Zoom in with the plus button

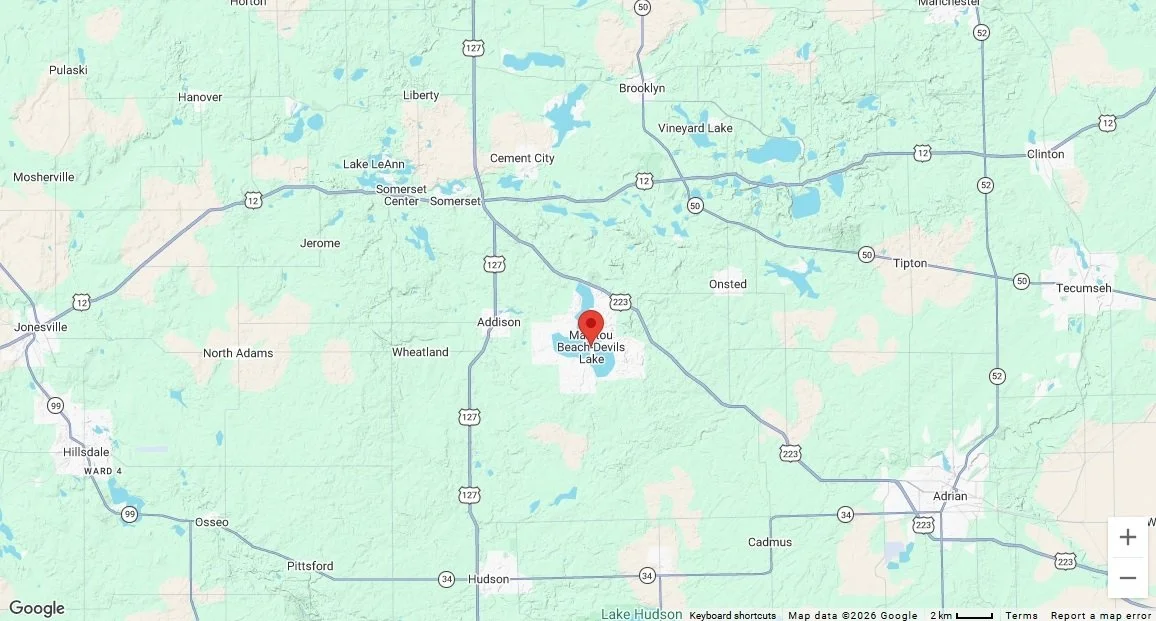click(x=1127, y=537)
